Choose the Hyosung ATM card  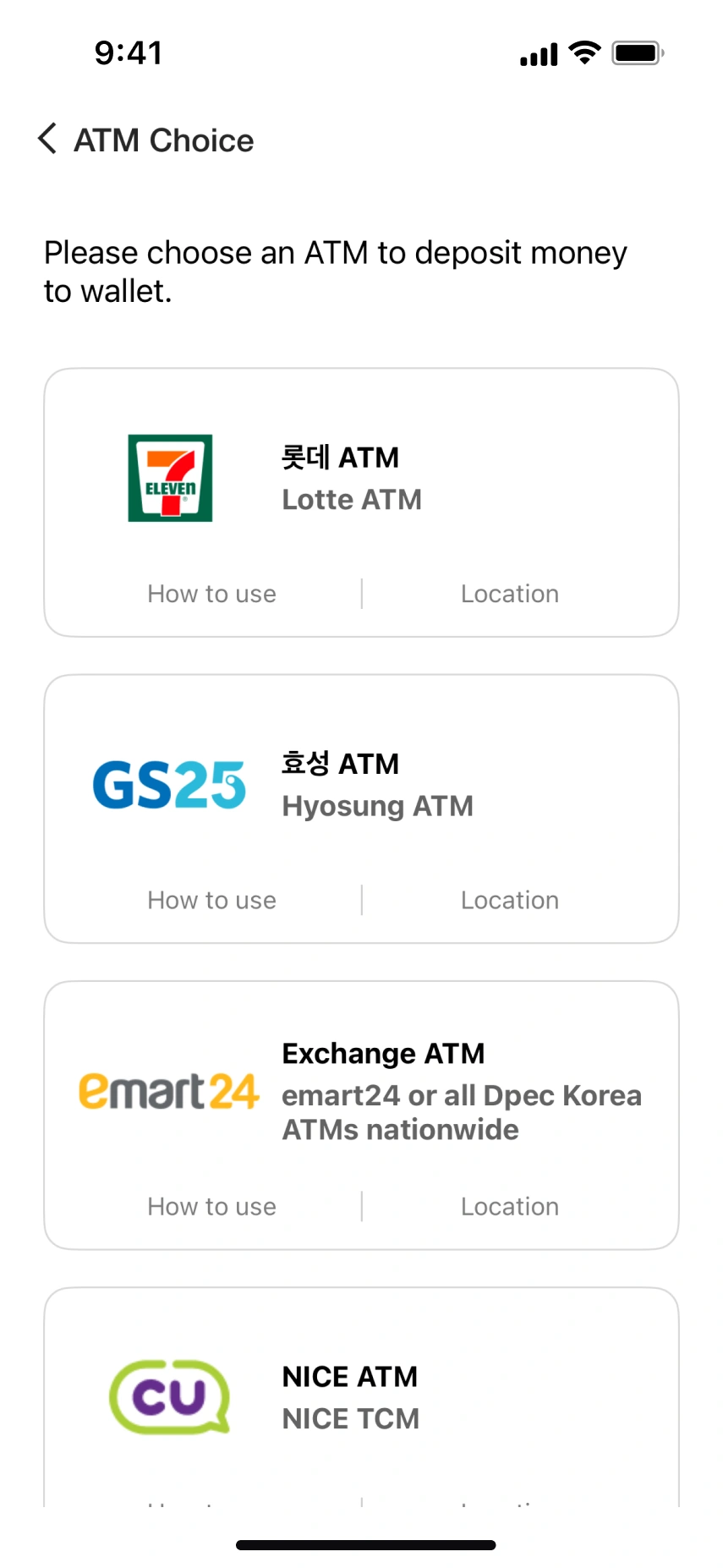[361, 809]
